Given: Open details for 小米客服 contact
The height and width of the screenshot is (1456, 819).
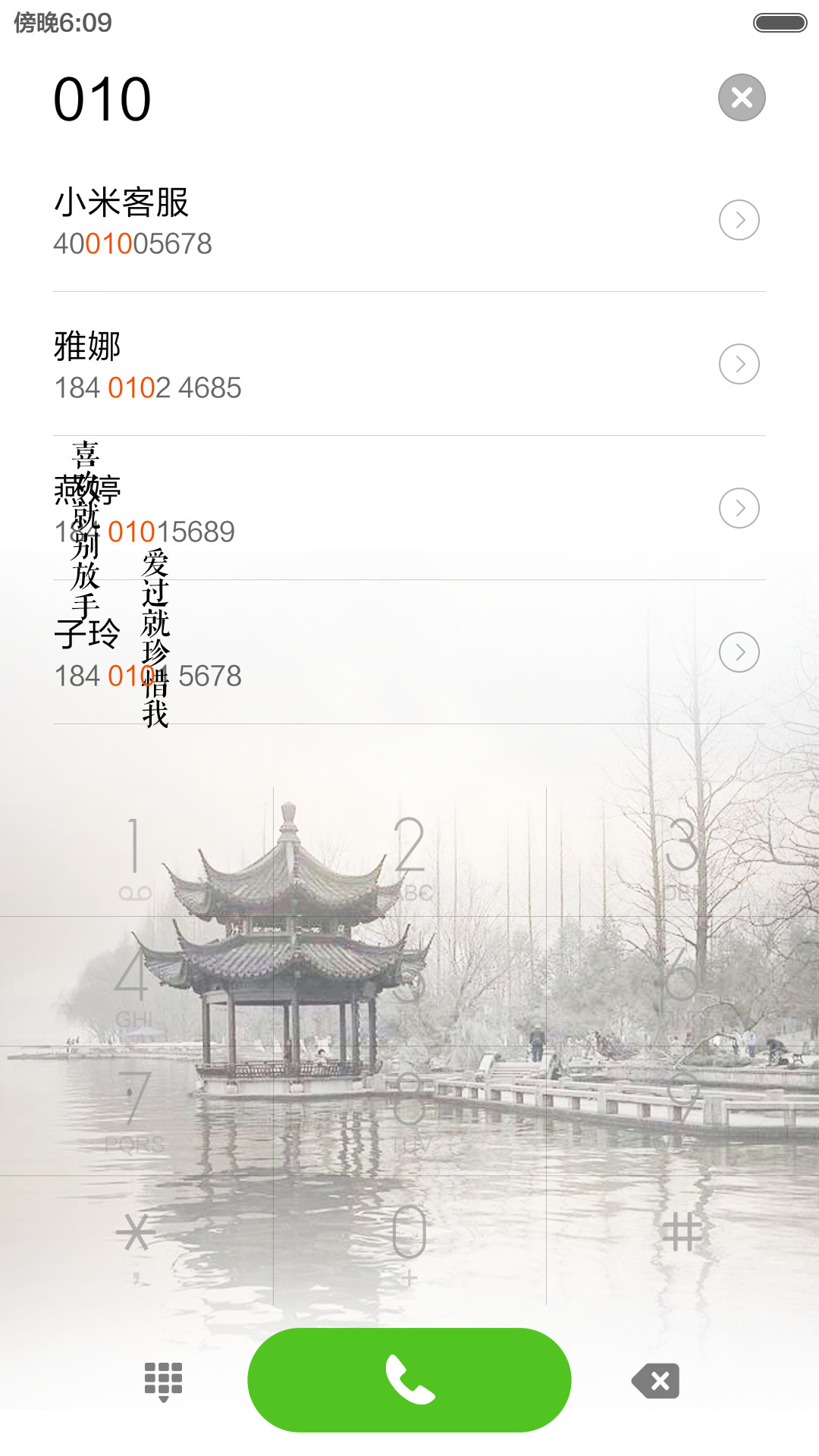Looking at the screenshot, I should point(739,220).
